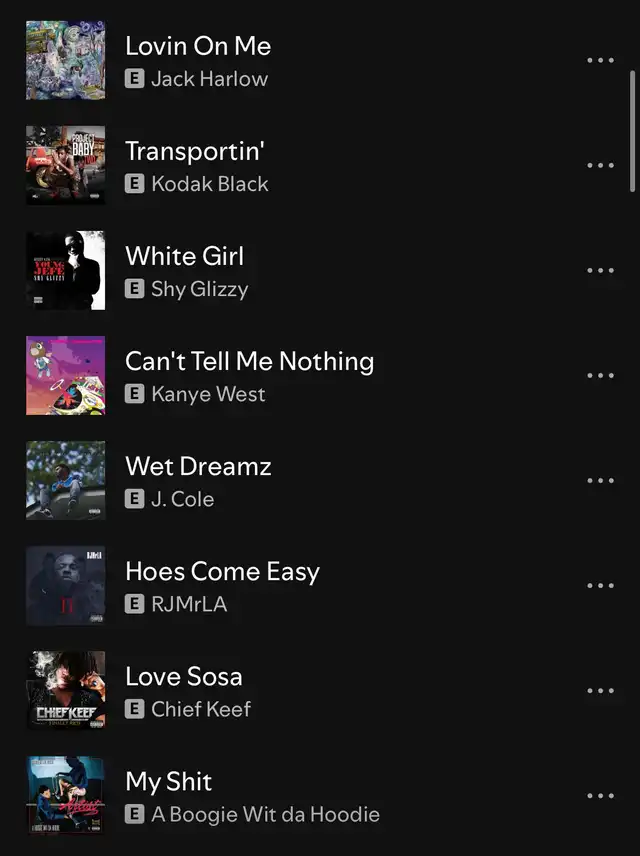The height and width of the screenshot is (856, 640).
Task: Open more options for White Girl
Action: 600,270
